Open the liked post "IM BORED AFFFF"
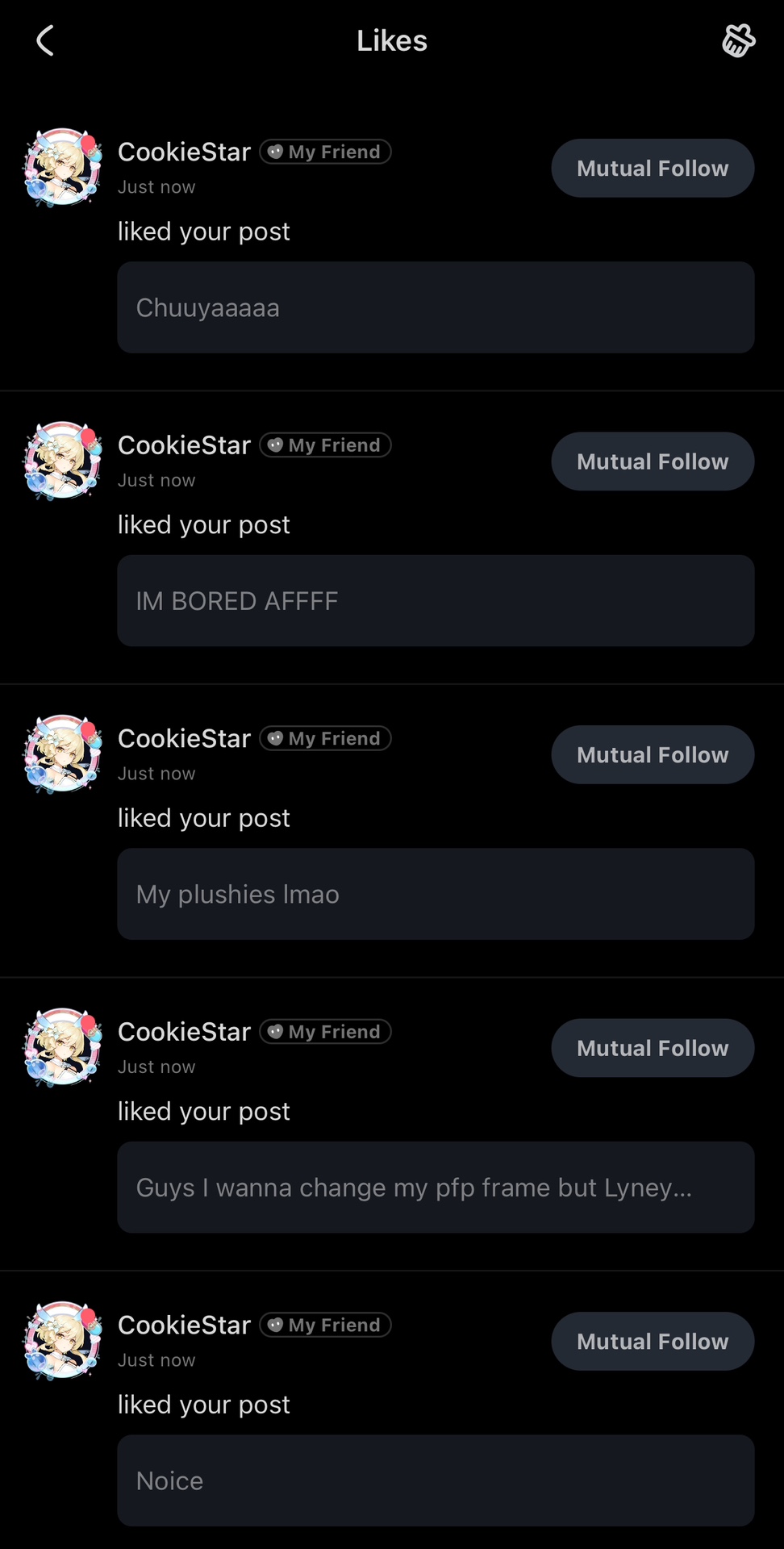The image size is (784, 1549). 436,600
